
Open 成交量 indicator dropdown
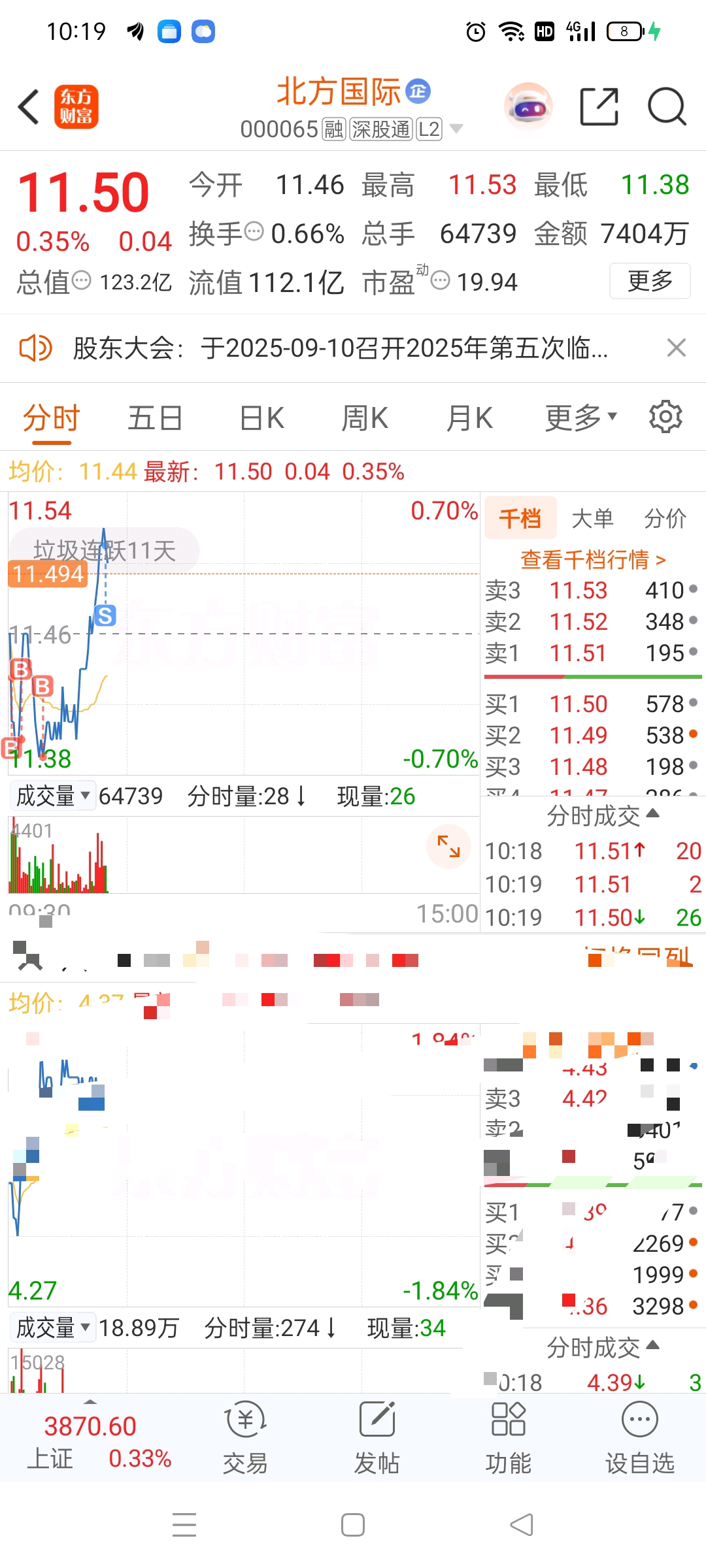point(53,796)
